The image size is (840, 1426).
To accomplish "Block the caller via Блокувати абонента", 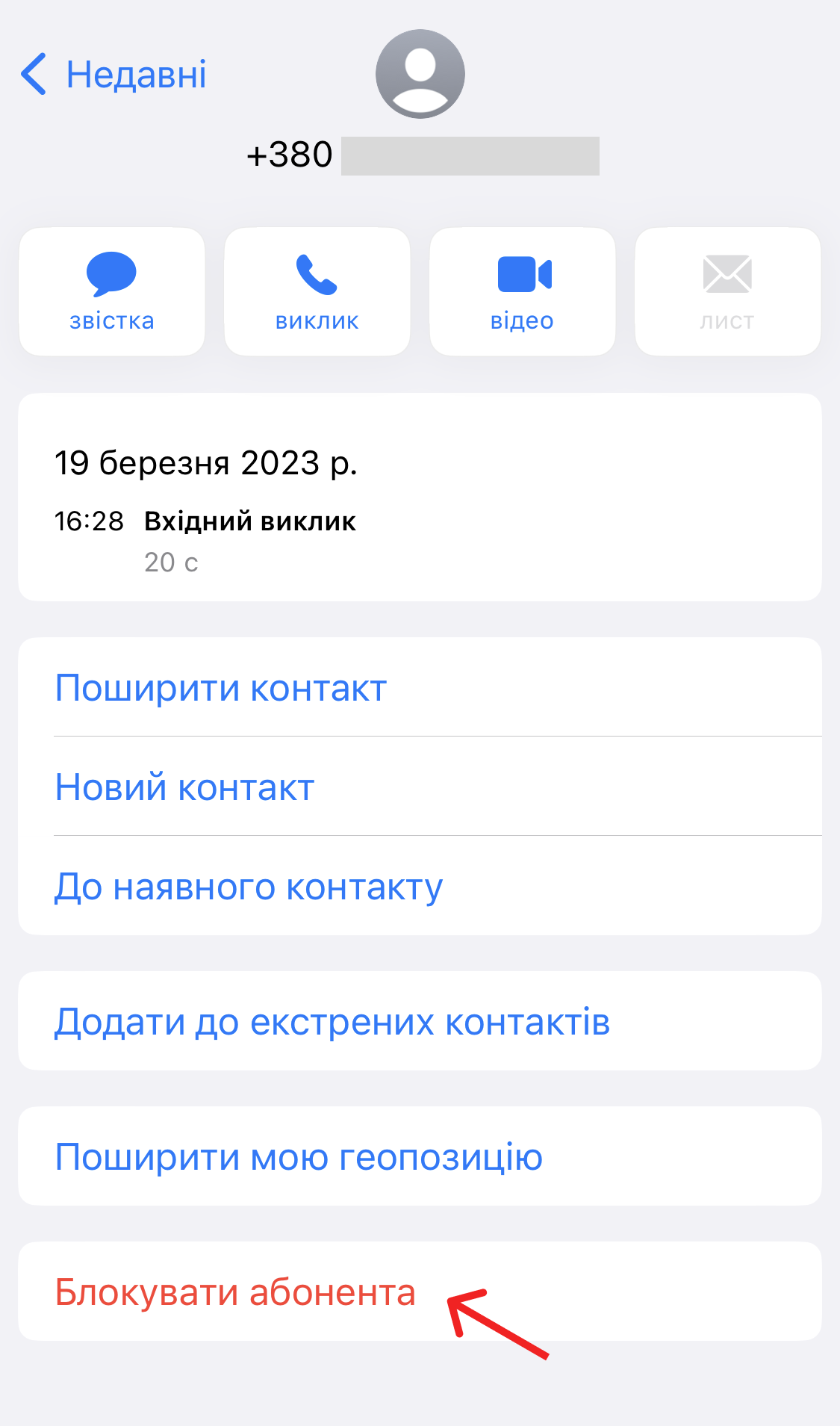I will click(236, 1290).
